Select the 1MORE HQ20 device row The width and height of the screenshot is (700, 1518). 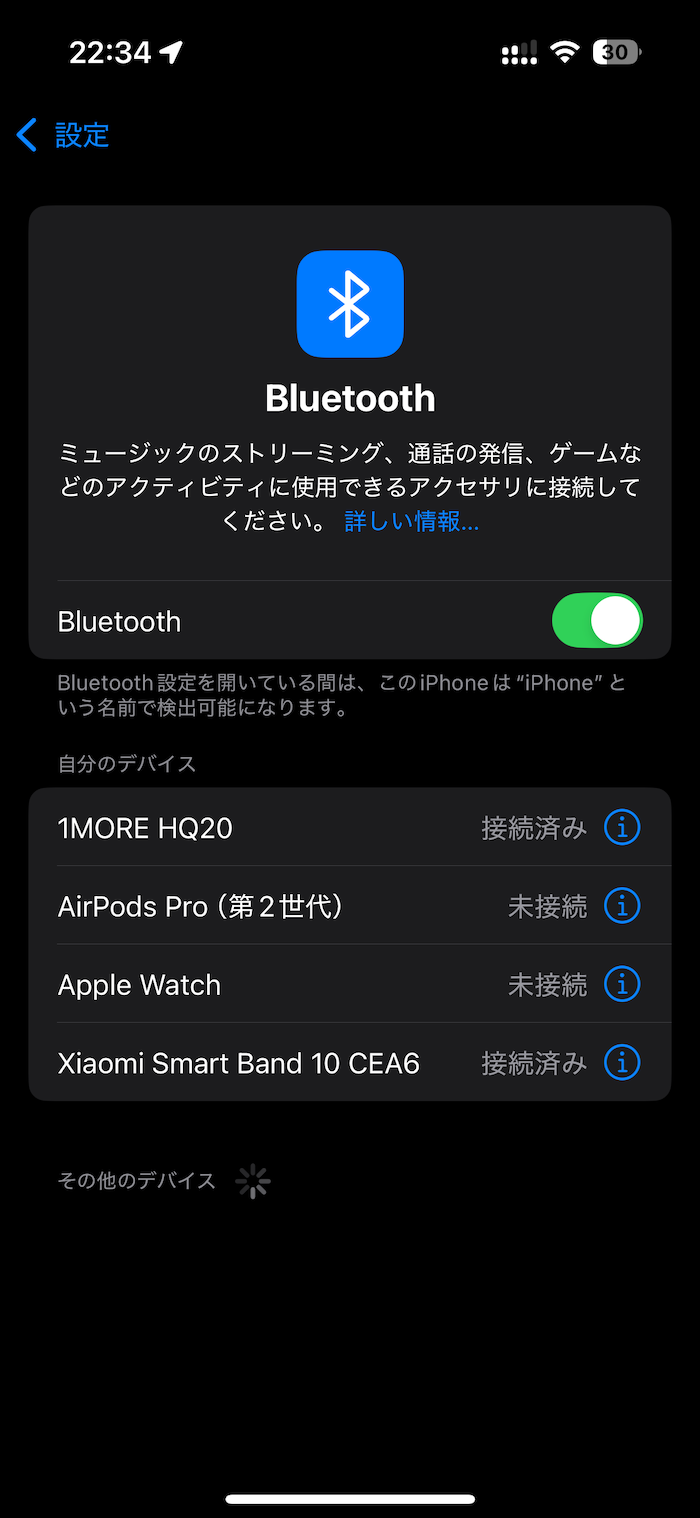coord(350,827)
